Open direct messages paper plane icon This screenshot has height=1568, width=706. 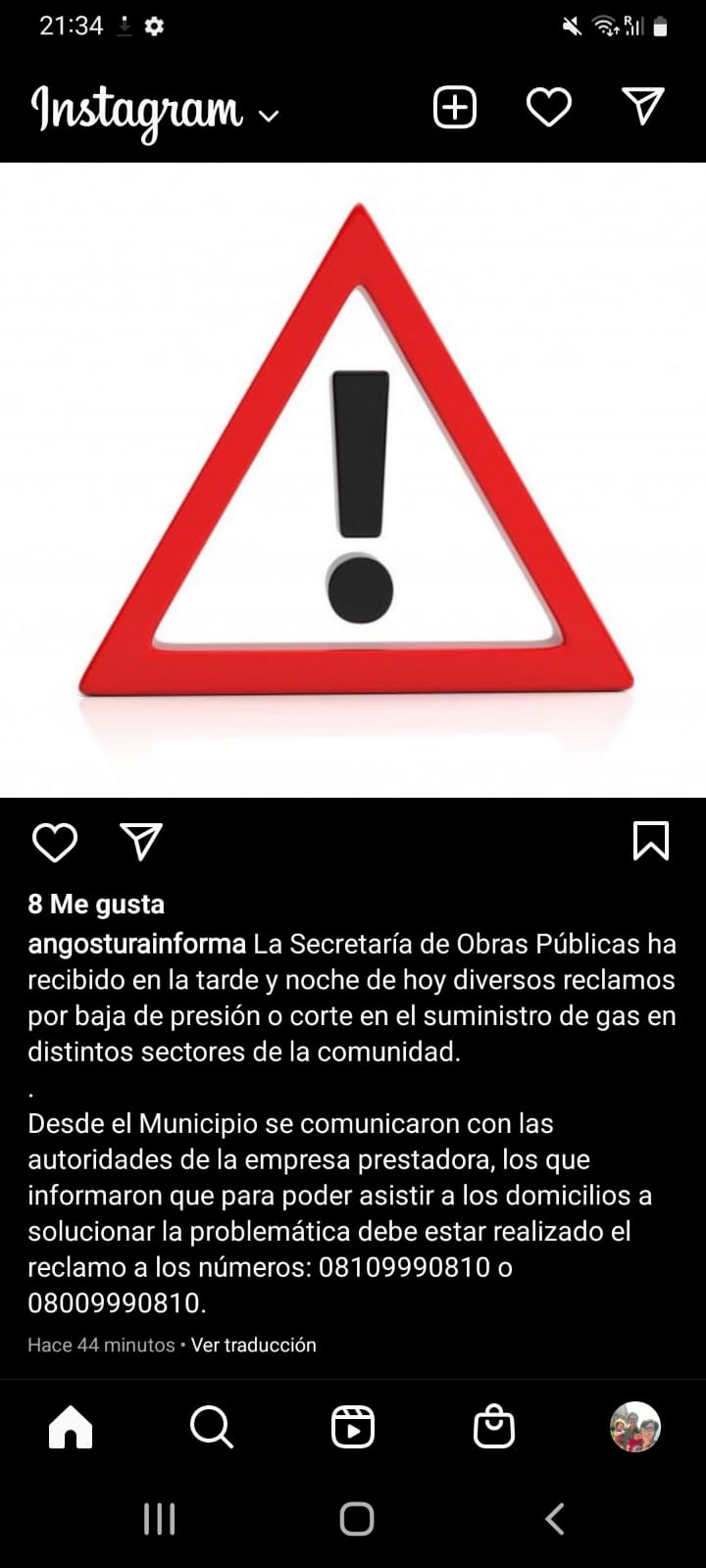point(643,106)
